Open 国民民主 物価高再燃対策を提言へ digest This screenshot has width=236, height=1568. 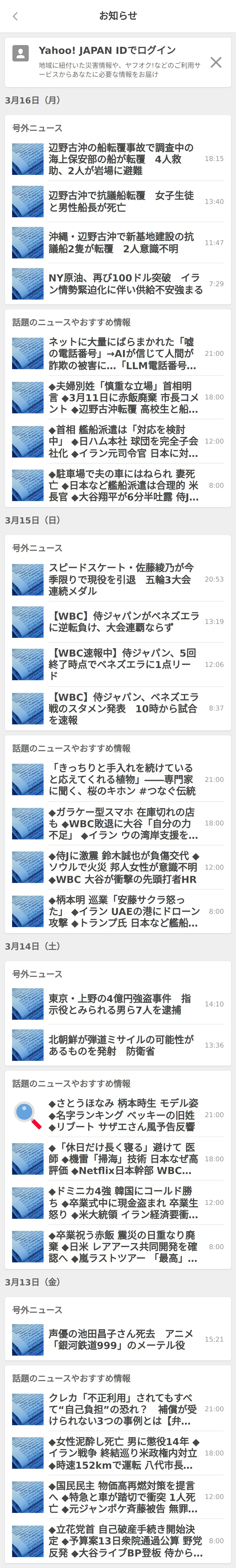122,1497
